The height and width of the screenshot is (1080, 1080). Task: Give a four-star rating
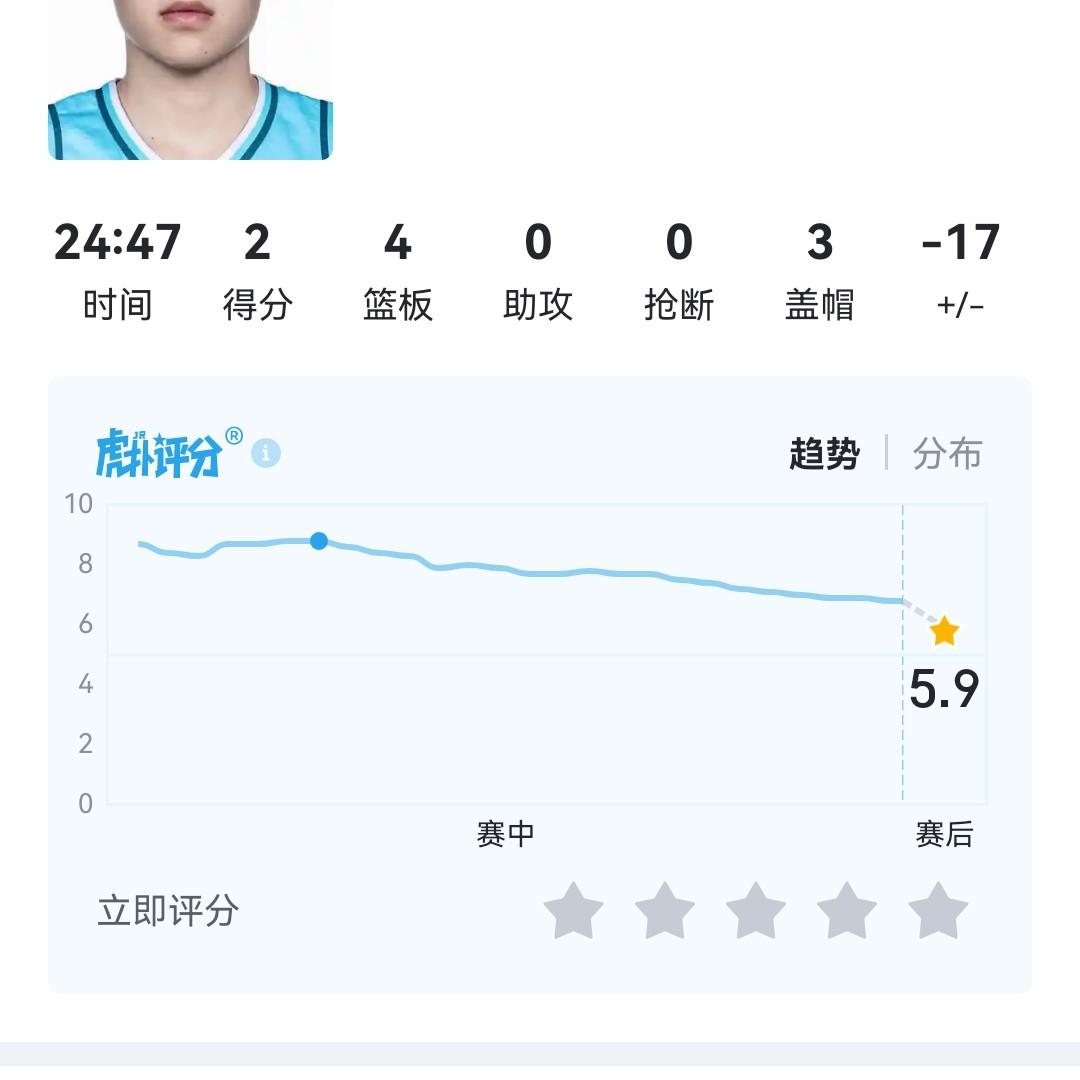pos(847,910)
